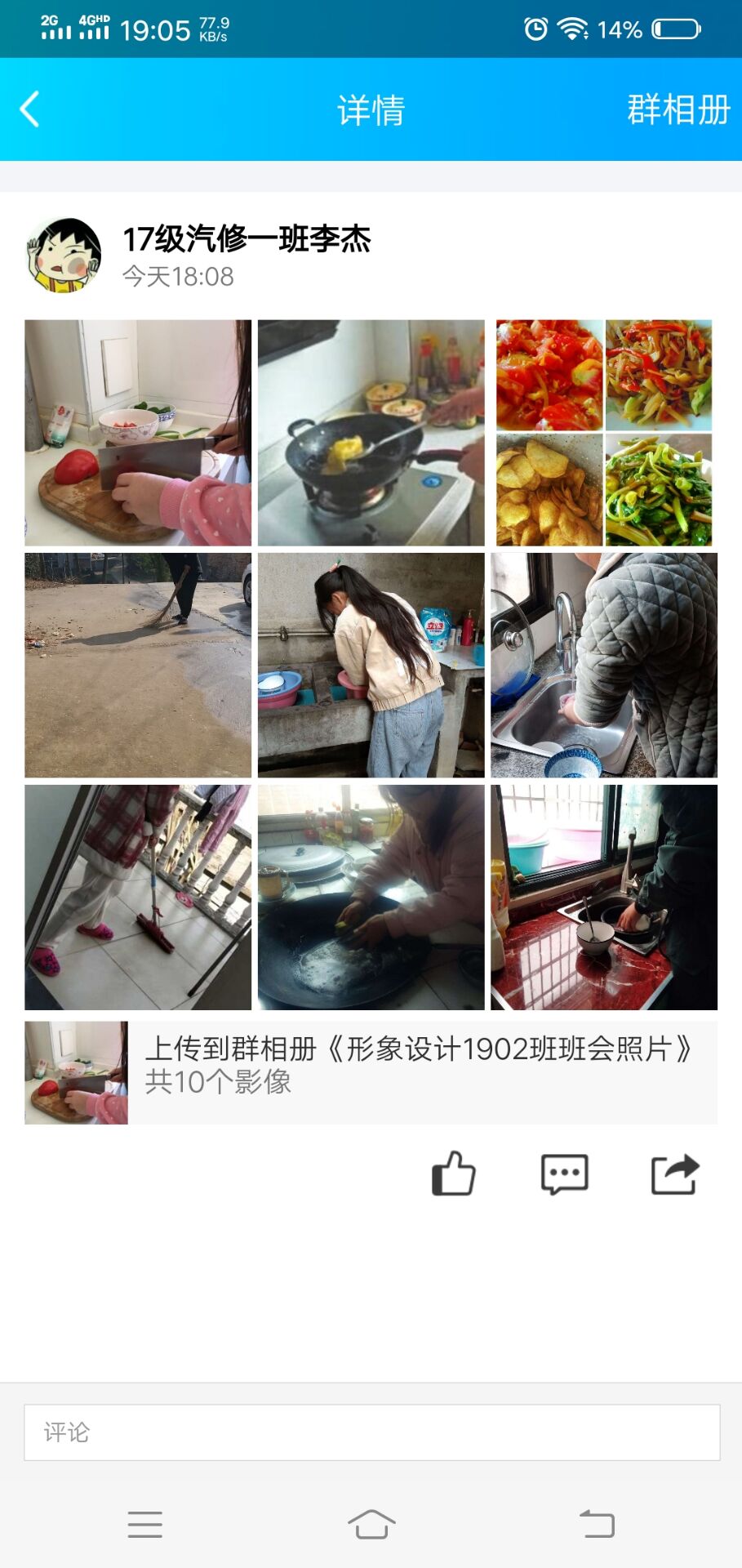
Task: Go back using the top-left arrow
Action: [30, 109]
